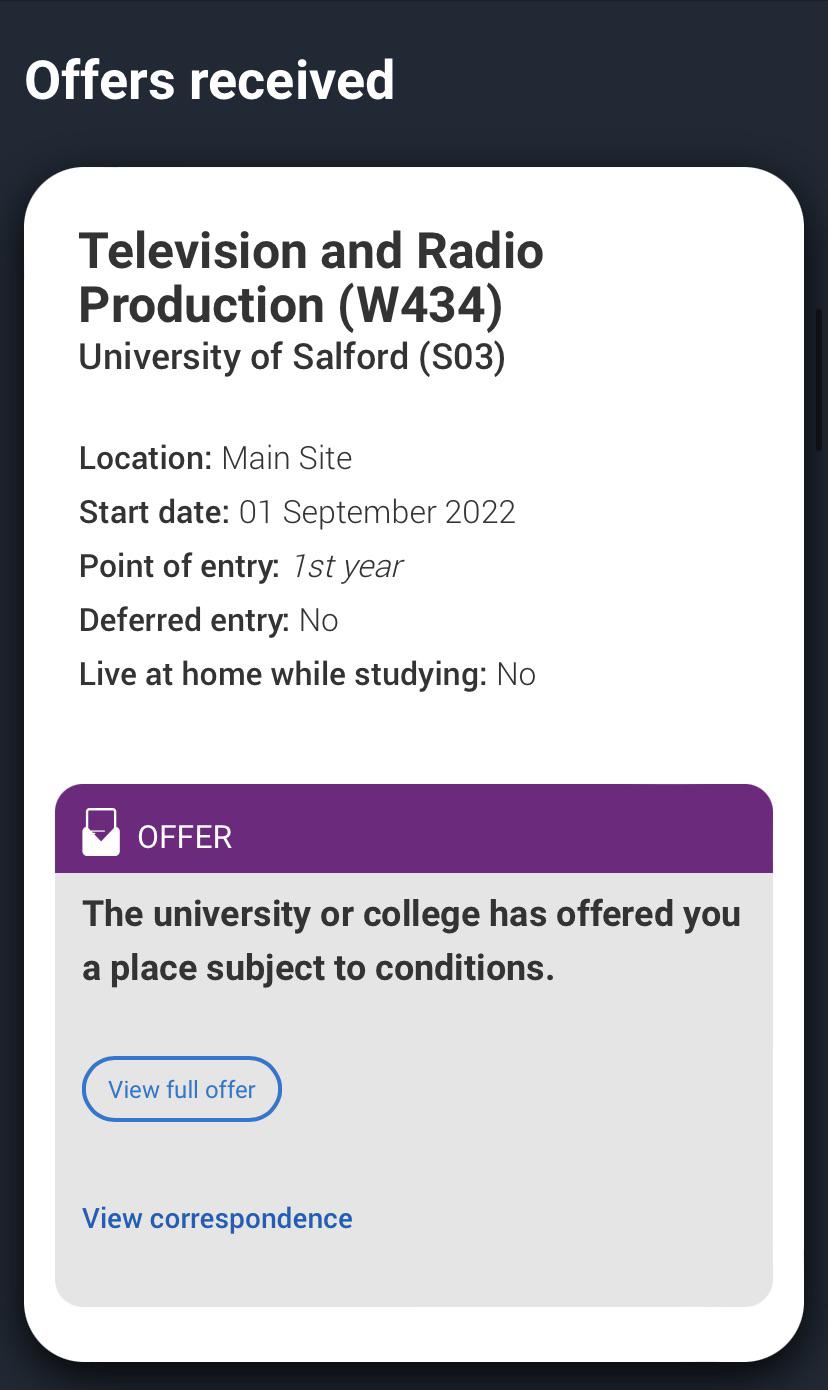
Task: Select University of Salford (S03) subtitle
Action: (292, 357)
